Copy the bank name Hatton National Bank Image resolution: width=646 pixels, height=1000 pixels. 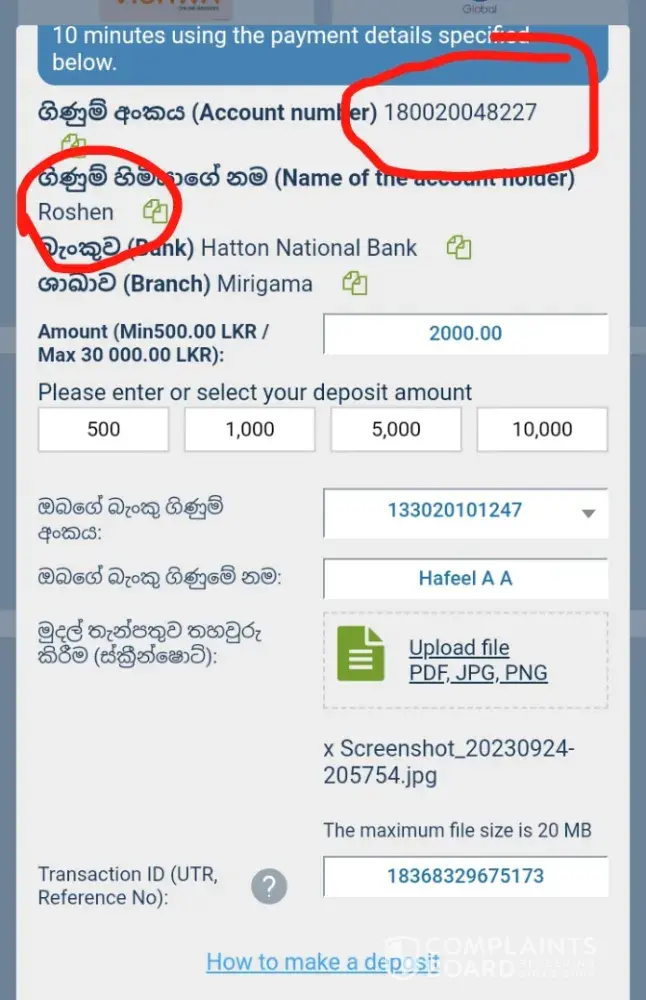tap(458, 247)
